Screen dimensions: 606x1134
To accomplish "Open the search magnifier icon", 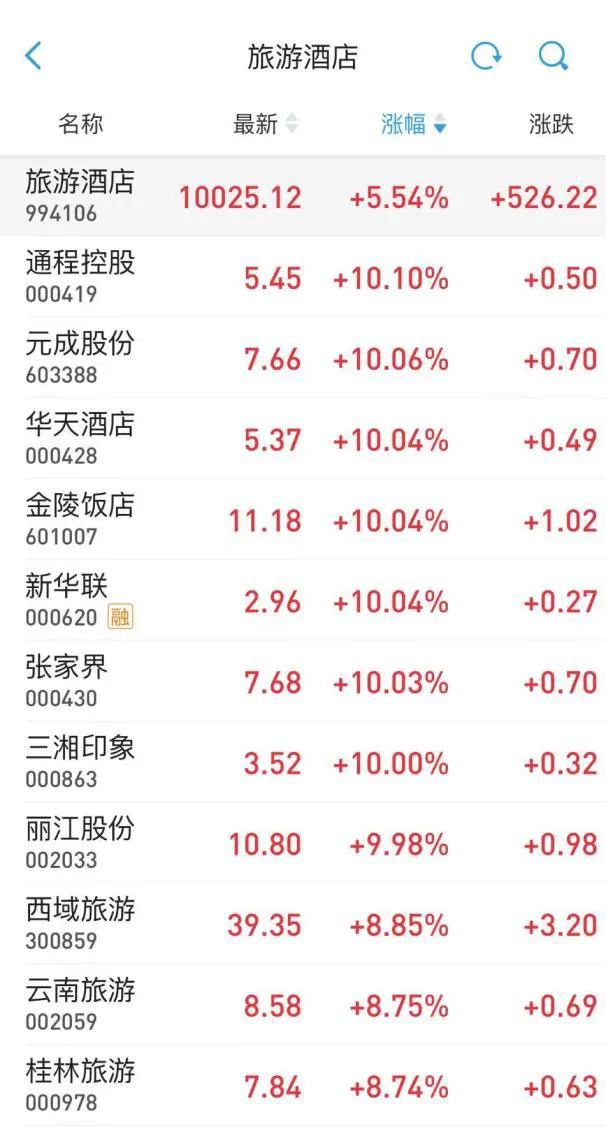I will point(554,56).
